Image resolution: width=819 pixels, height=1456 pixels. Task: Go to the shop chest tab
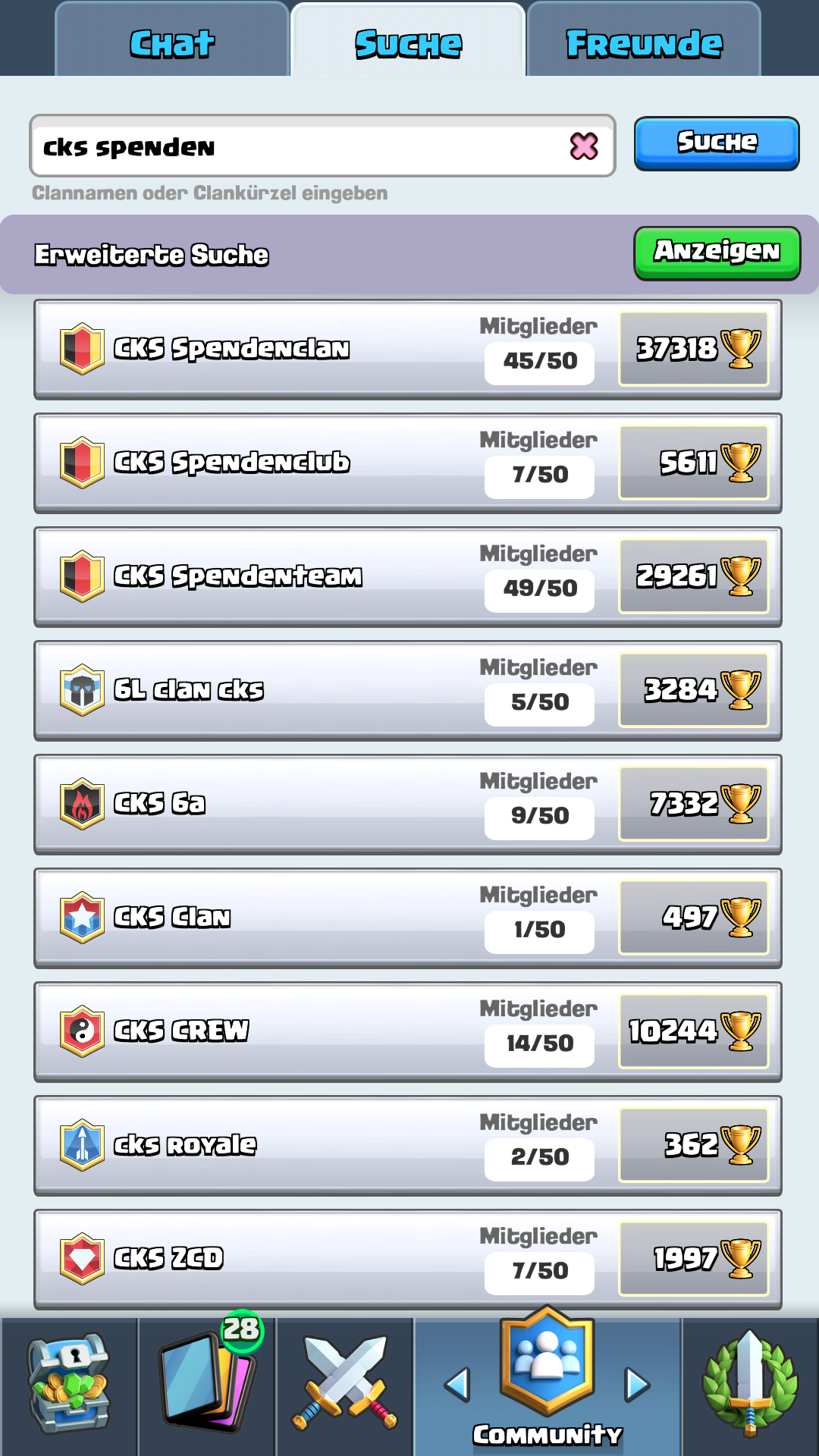(x=69, y=1384)
